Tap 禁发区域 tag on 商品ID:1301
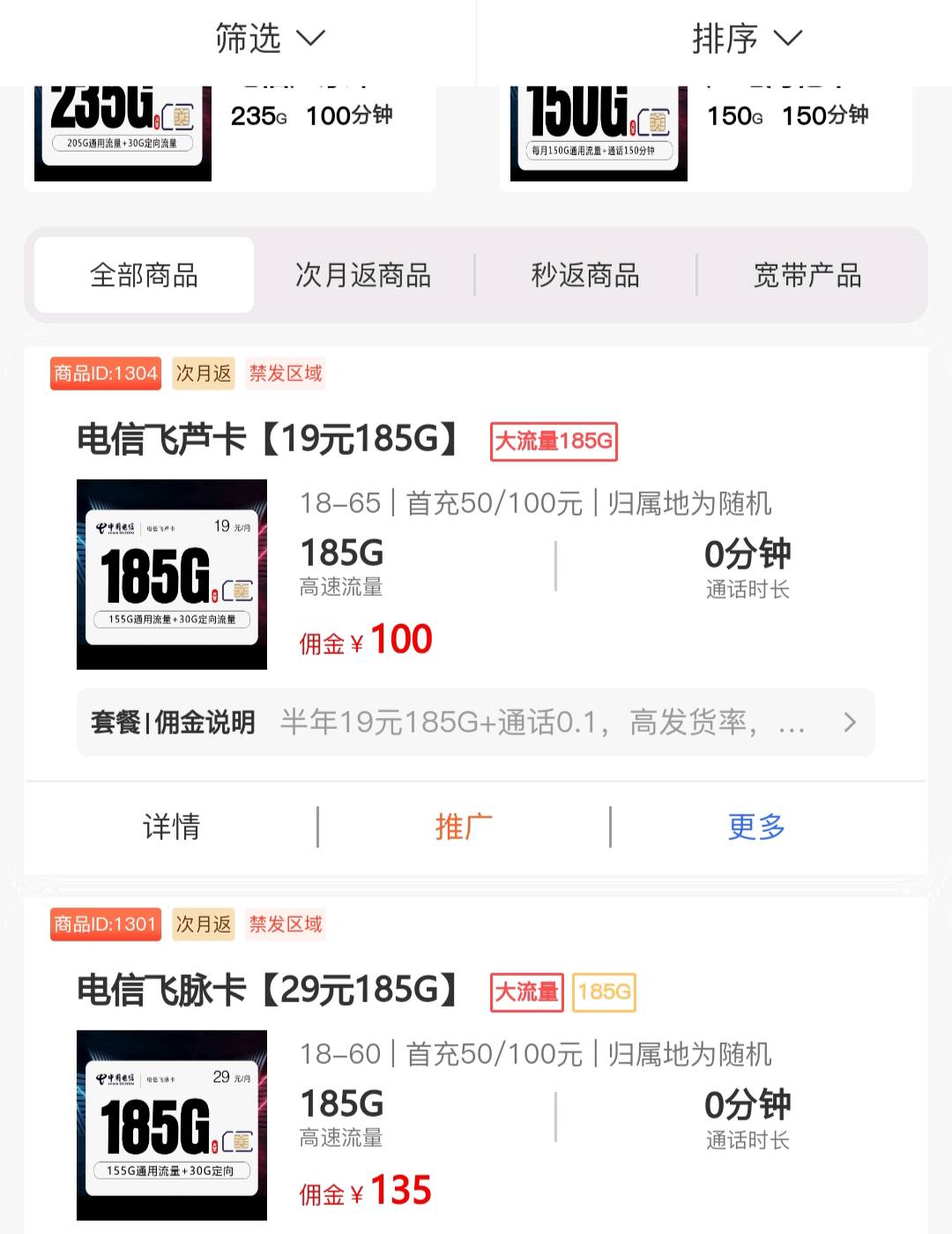The image size is (952, 1234). click(286, 924)
